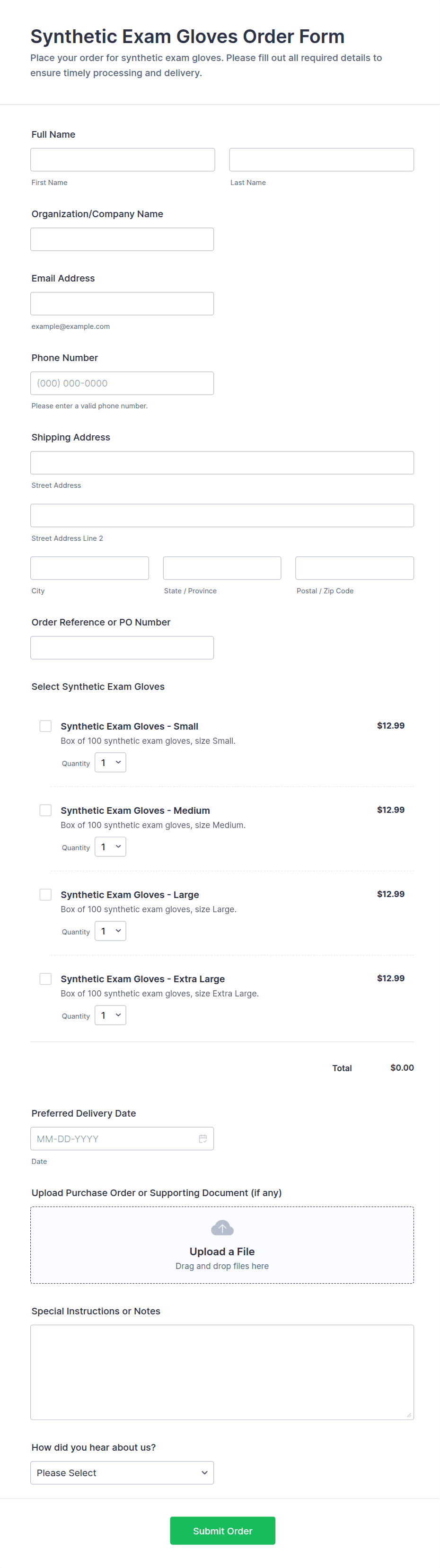This screenshot has width=440, height=1568.
Task: Expand the quantity dropdown for Extra Large gloves
Action: tap(110, 1015)
